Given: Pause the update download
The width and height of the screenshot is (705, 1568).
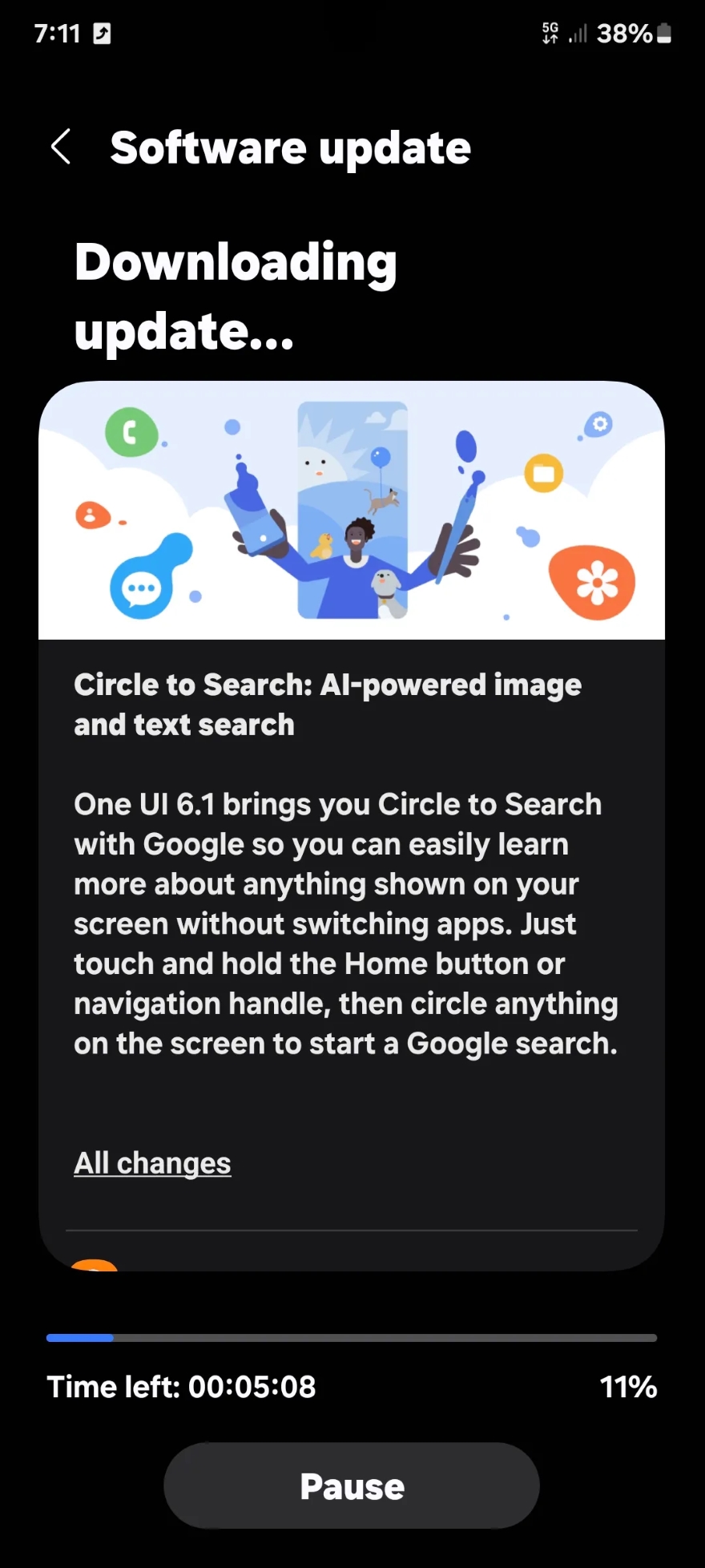Looking at the screenshot, I should point(352,1486).
